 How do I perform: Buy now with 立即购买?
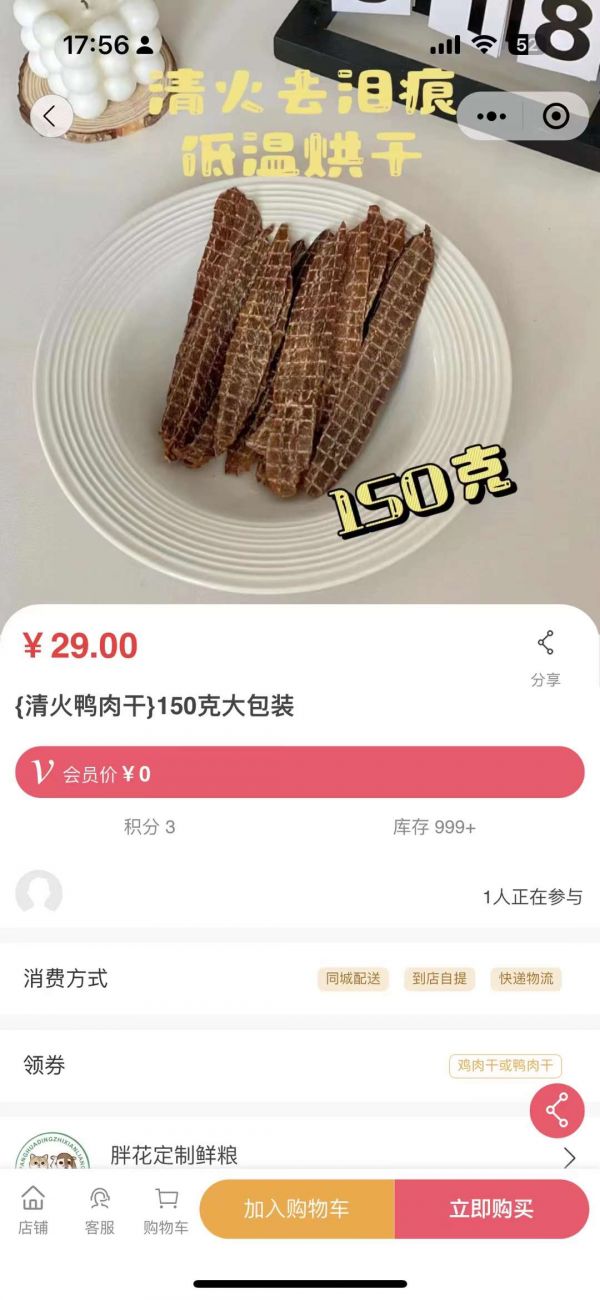point(491,1209)
